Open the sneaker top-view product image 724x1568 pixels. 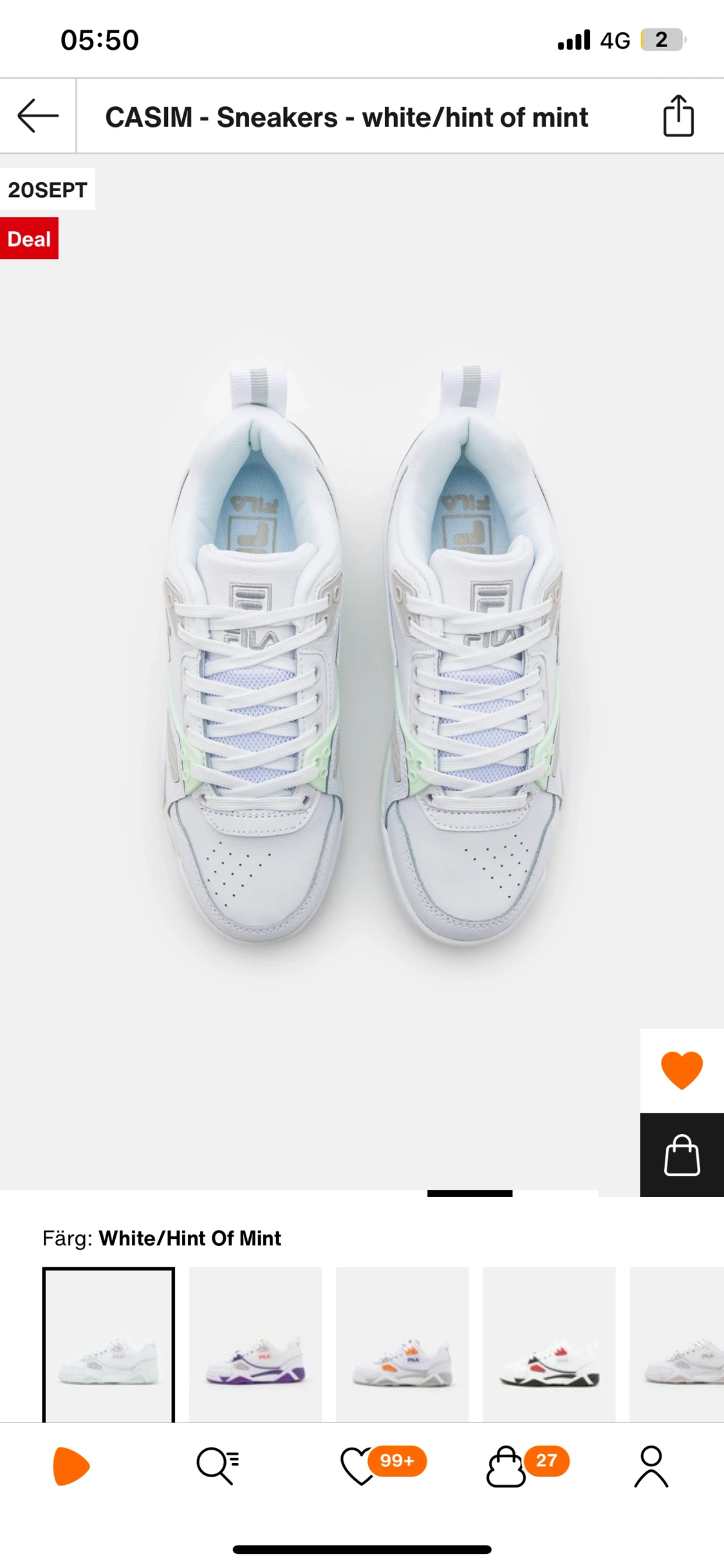362,657
